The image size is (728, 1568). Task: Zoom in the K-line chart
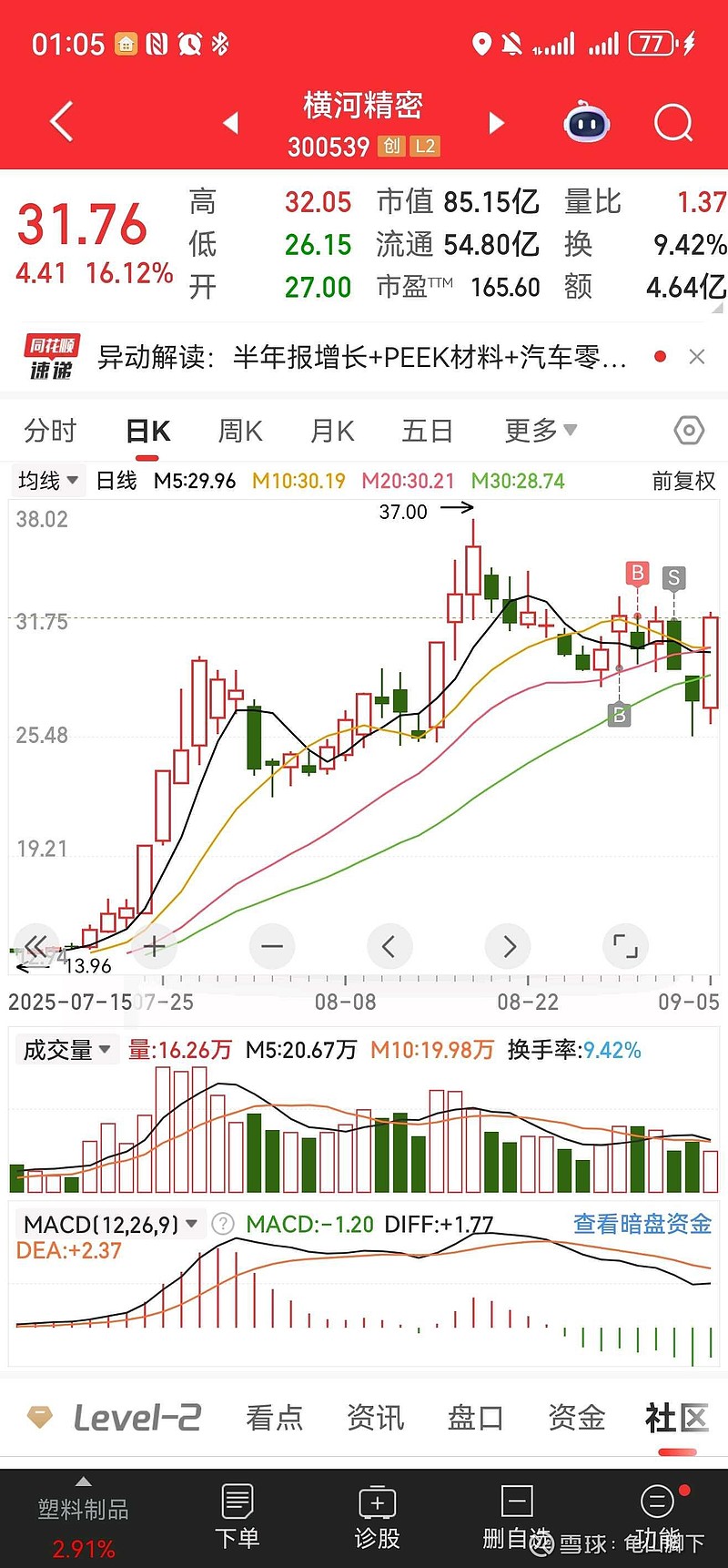click(154, 947)
